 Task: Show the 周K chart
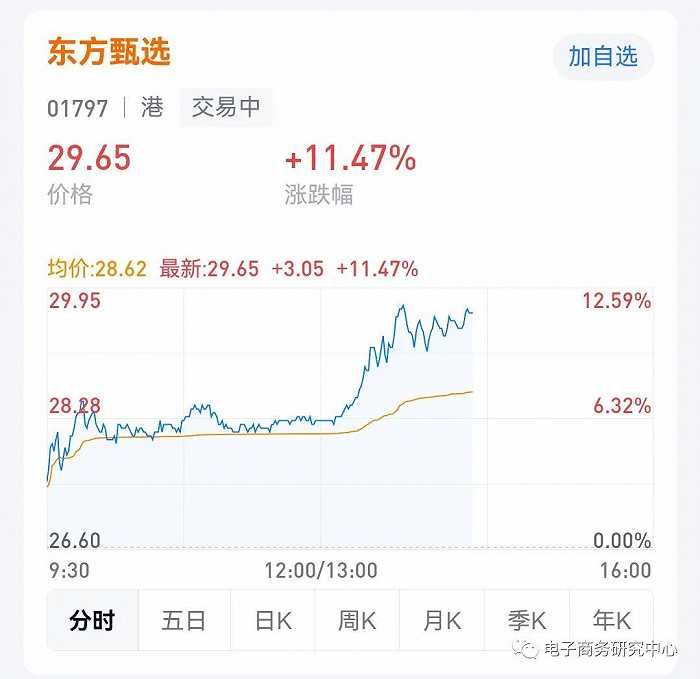357,620
